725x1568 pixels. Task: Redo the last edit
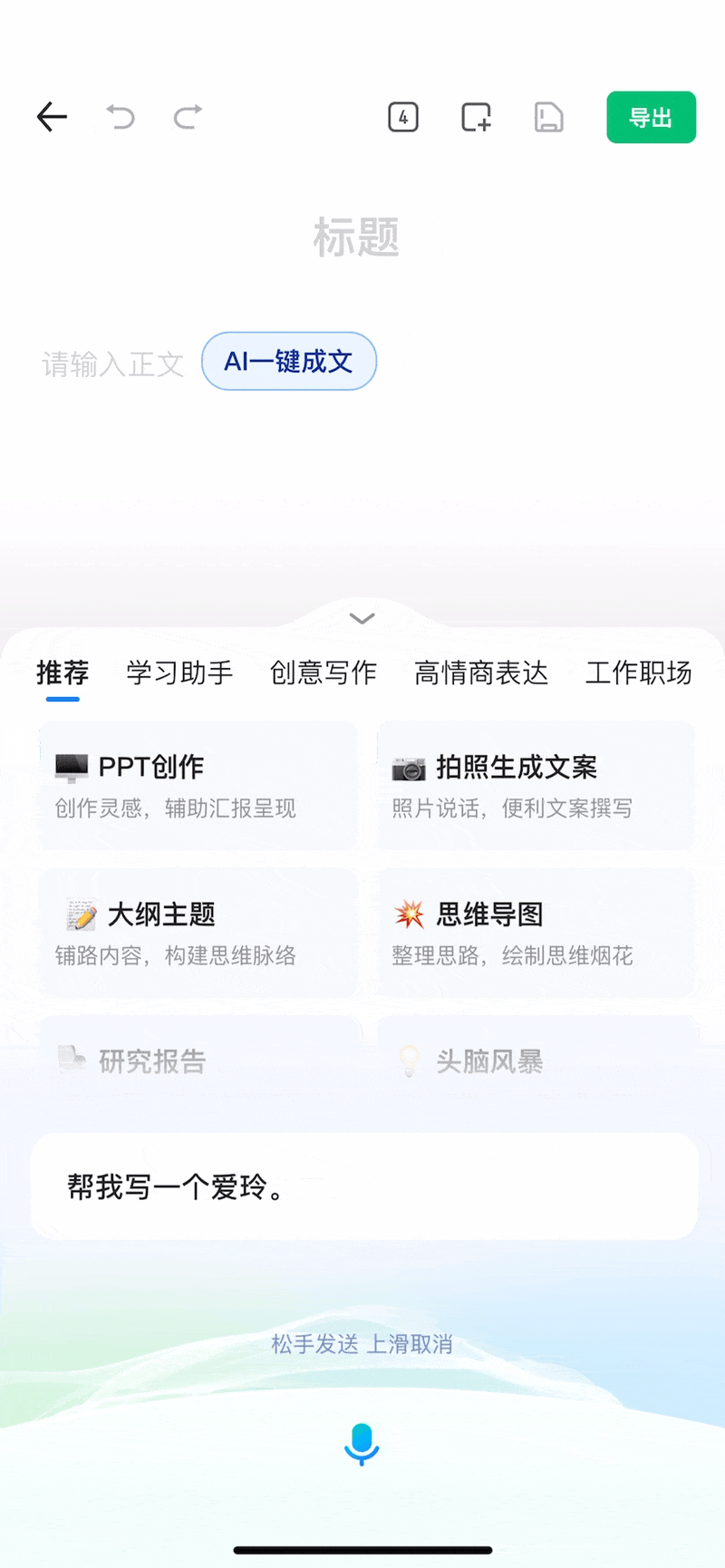click(188, 117)
